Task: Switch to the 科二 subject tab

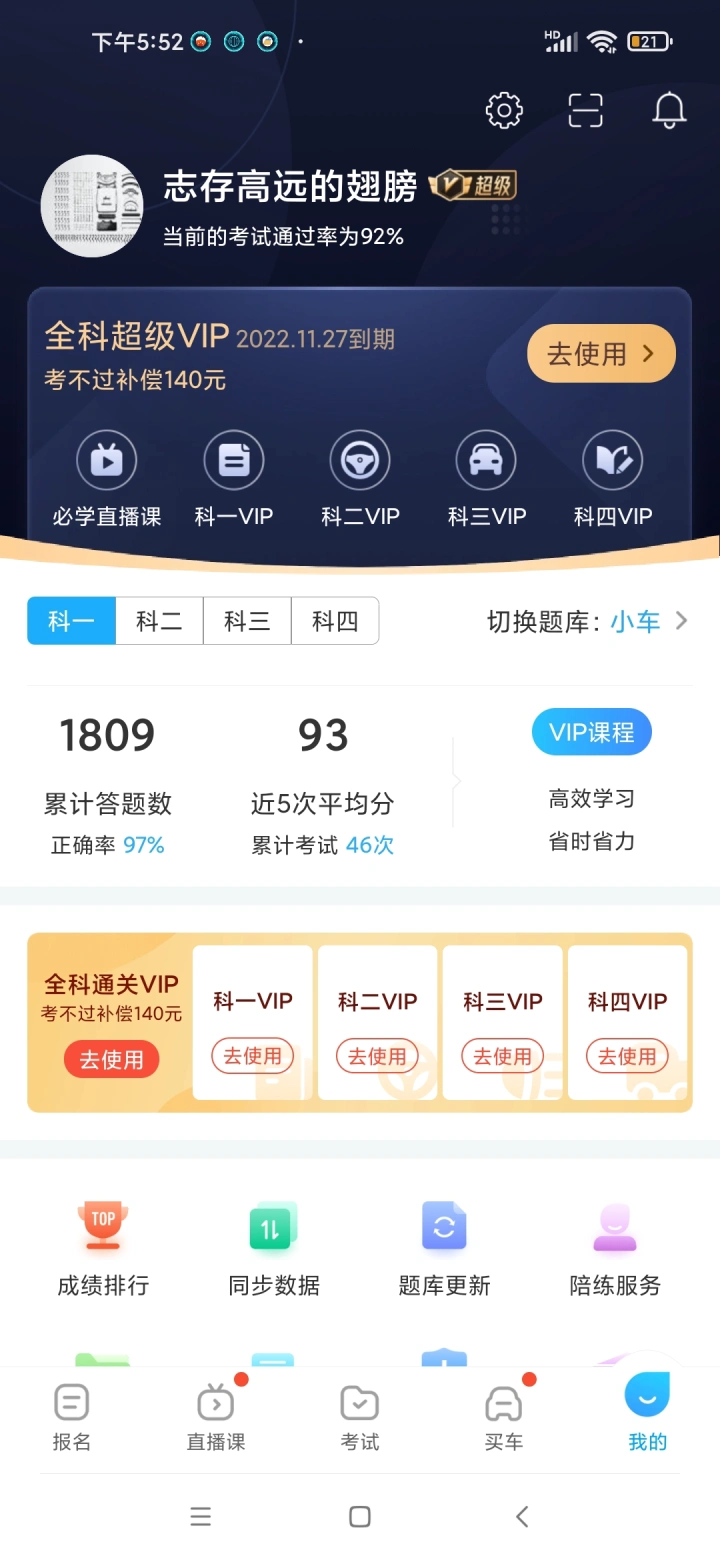Action: tap(159, 621)
